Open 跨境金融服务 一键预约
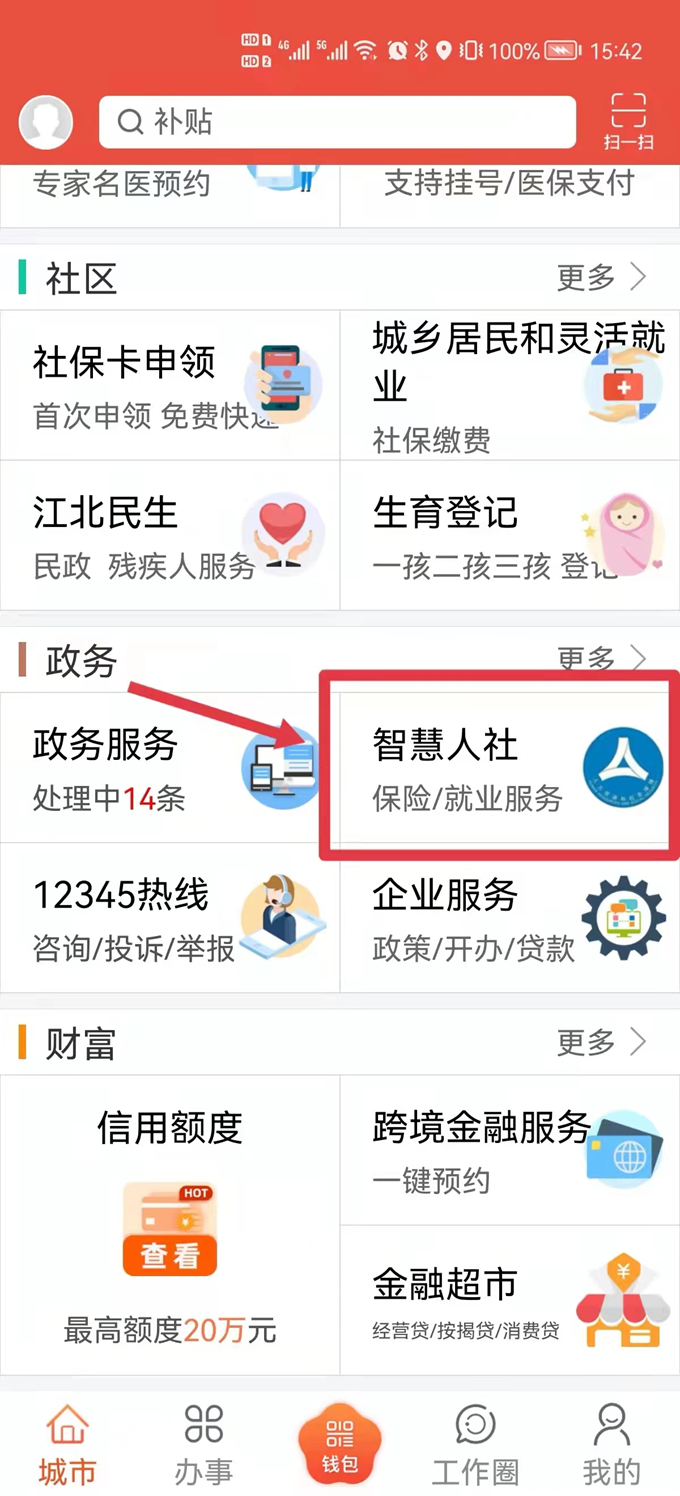680x1496 pixels. click(510, 1150)
